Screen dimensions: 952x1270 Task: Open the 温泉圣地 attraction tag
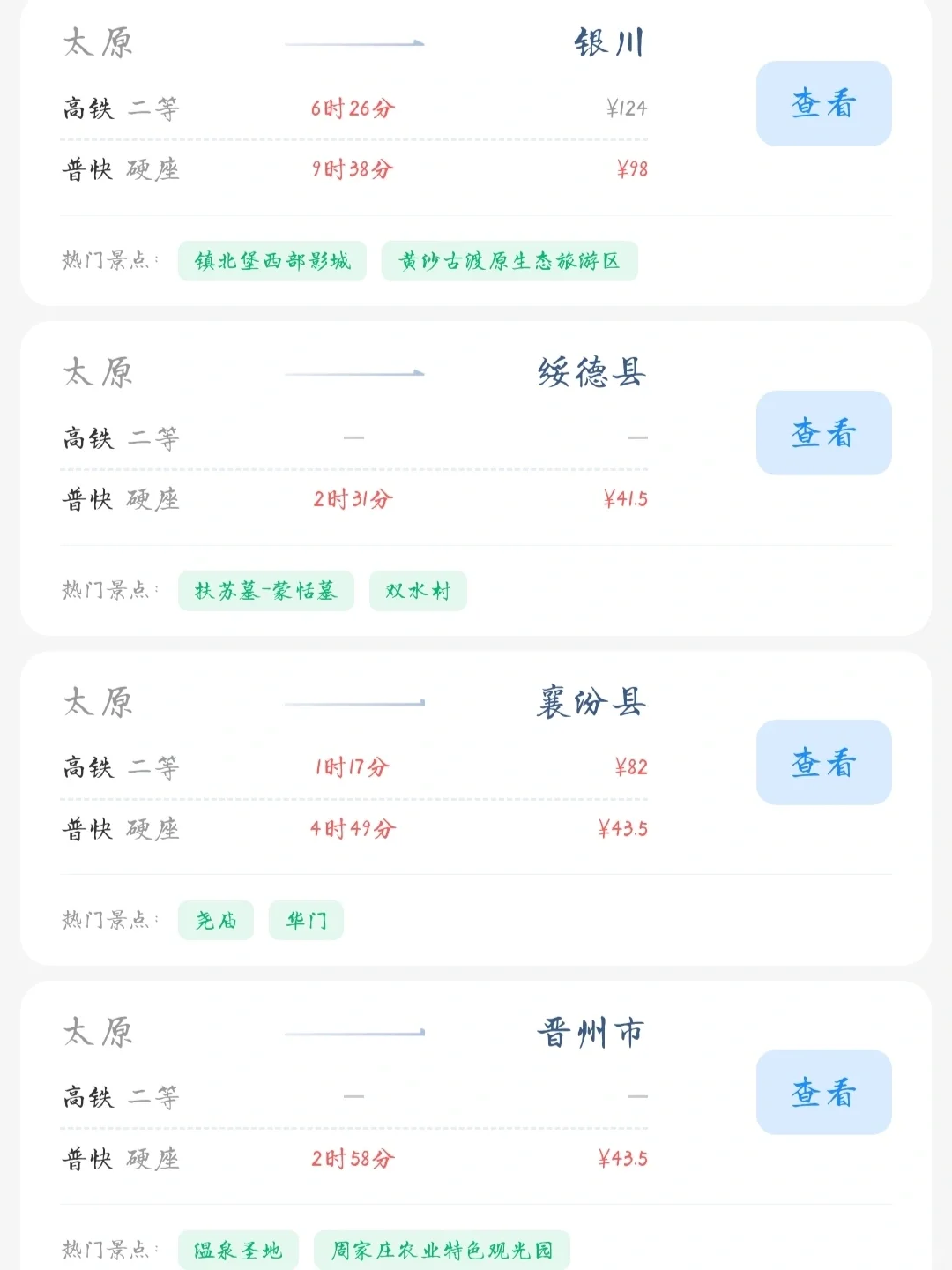(x=238, y=1250)
